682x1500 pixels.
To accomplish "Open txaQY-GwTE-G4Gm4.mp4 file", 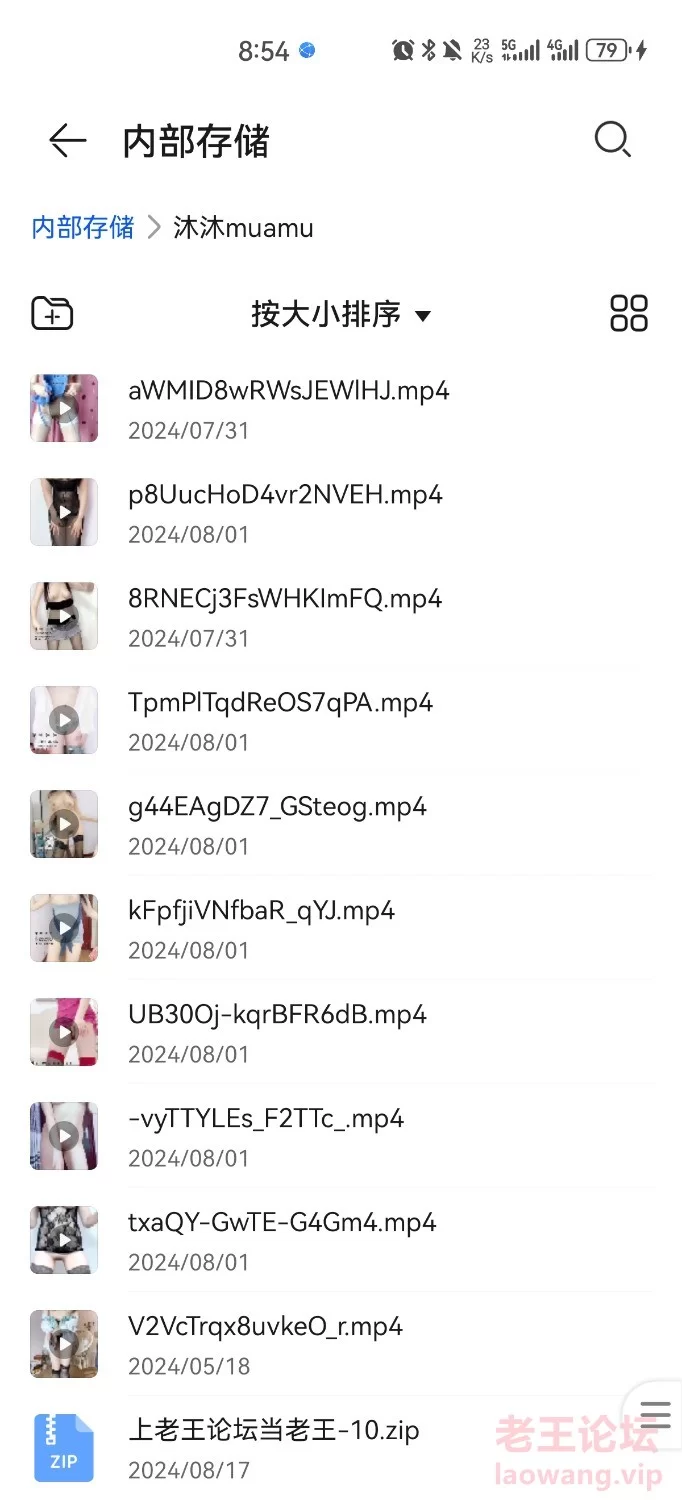I will [x=282, y=1240].
